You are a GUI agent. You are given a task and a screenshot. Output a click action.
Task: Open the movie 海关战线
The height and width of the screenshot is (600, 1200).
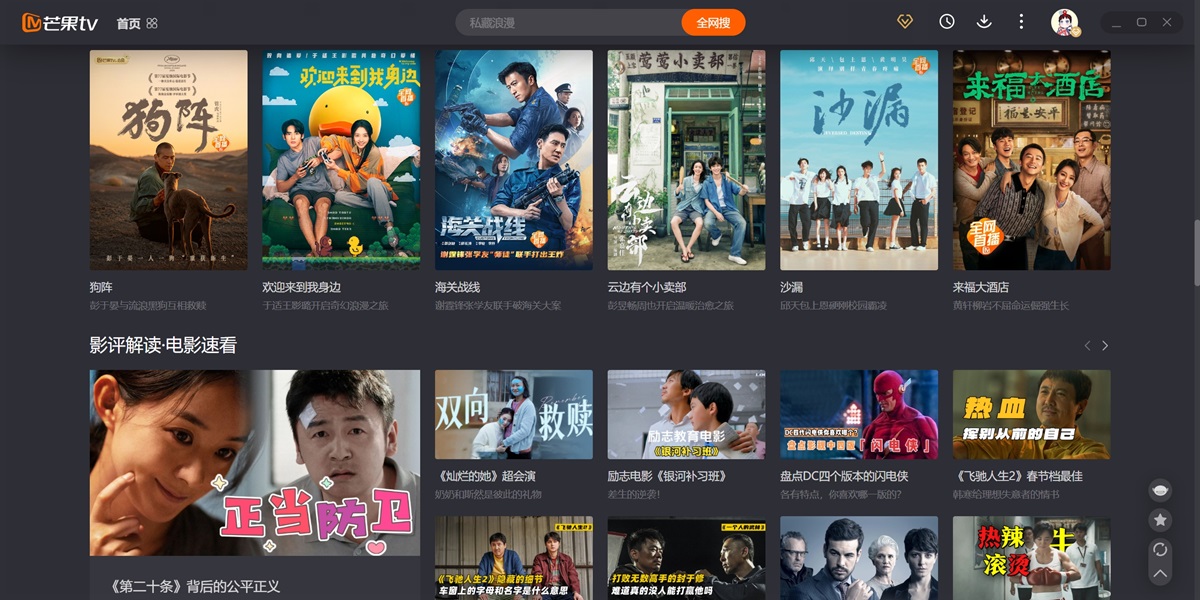513,160
